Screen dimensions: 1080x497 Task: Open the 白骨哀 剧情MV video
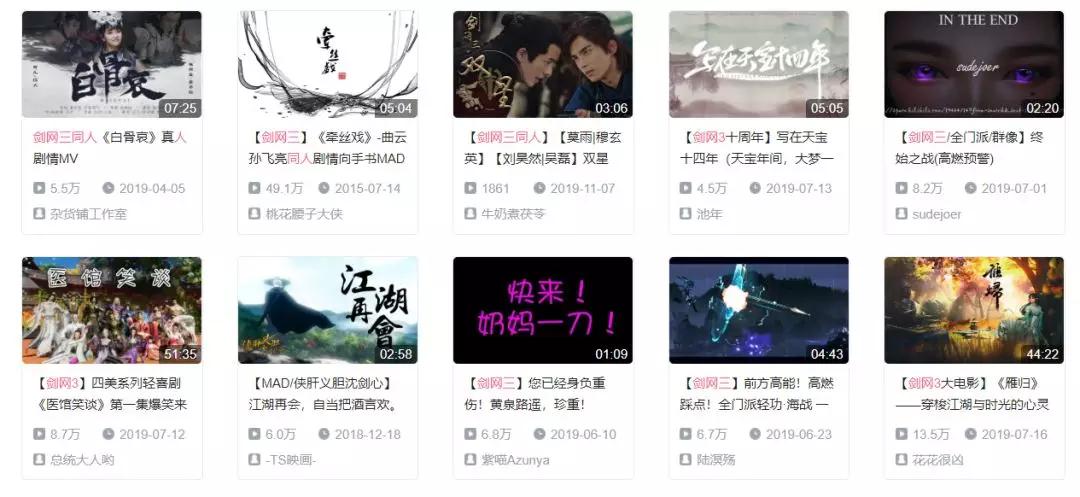111,65
